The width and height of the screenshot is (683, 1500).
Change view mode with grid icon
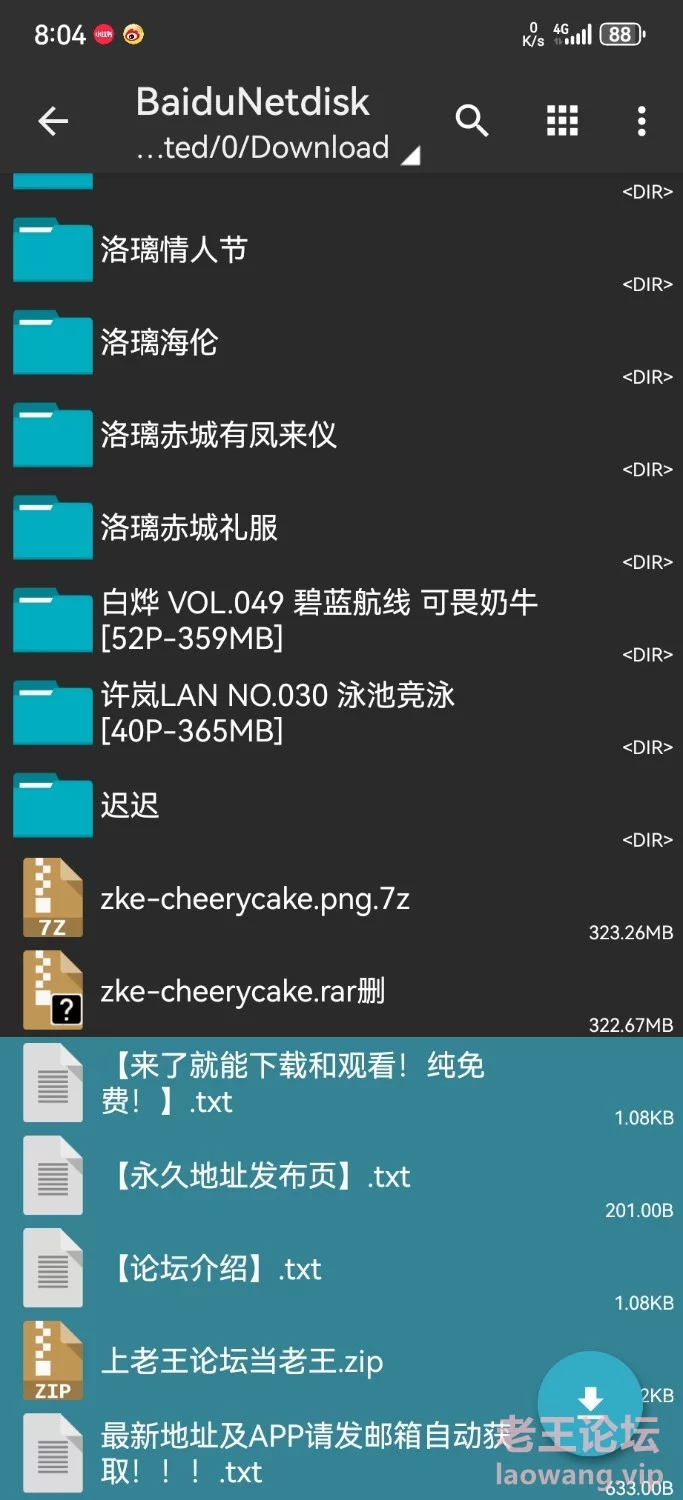[x=562, y=121]
